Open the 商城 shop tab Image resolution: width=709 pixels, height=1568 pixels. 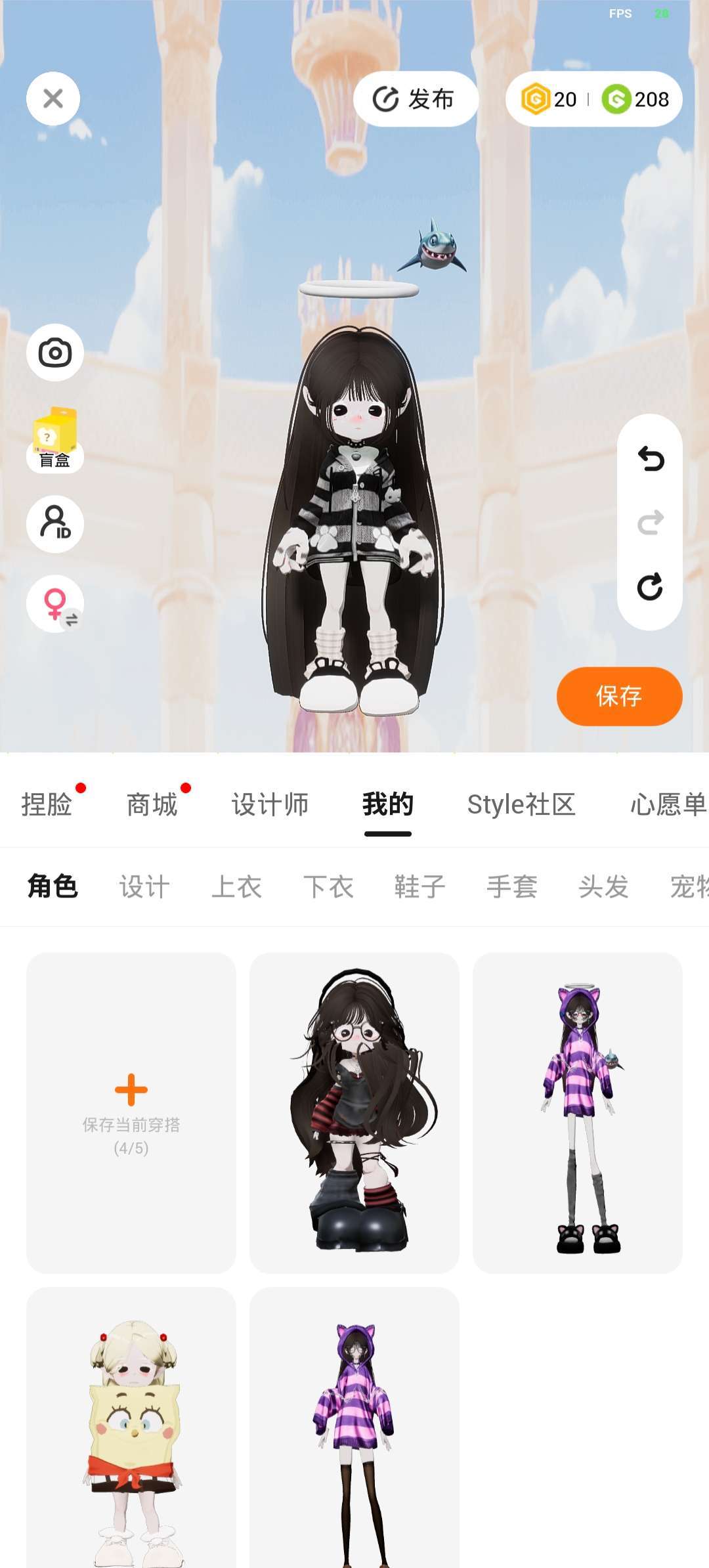[x=152, y=804]
